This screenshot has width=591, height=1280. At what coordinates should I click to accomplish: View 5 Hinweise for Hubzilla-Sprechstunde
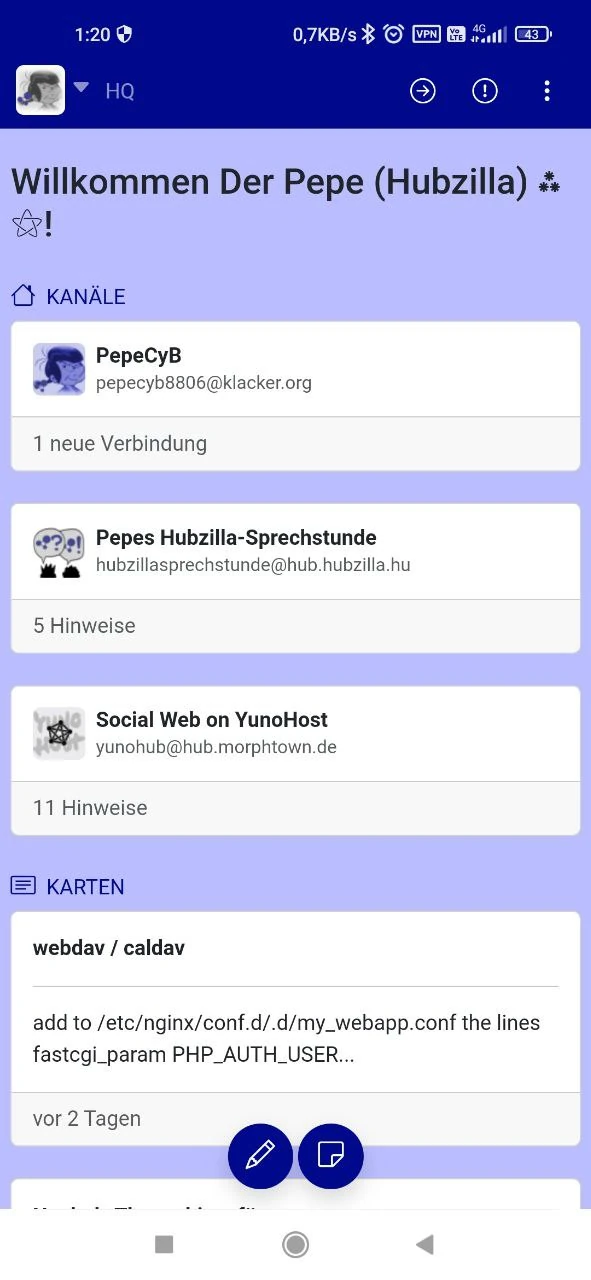tap(295, 626)
